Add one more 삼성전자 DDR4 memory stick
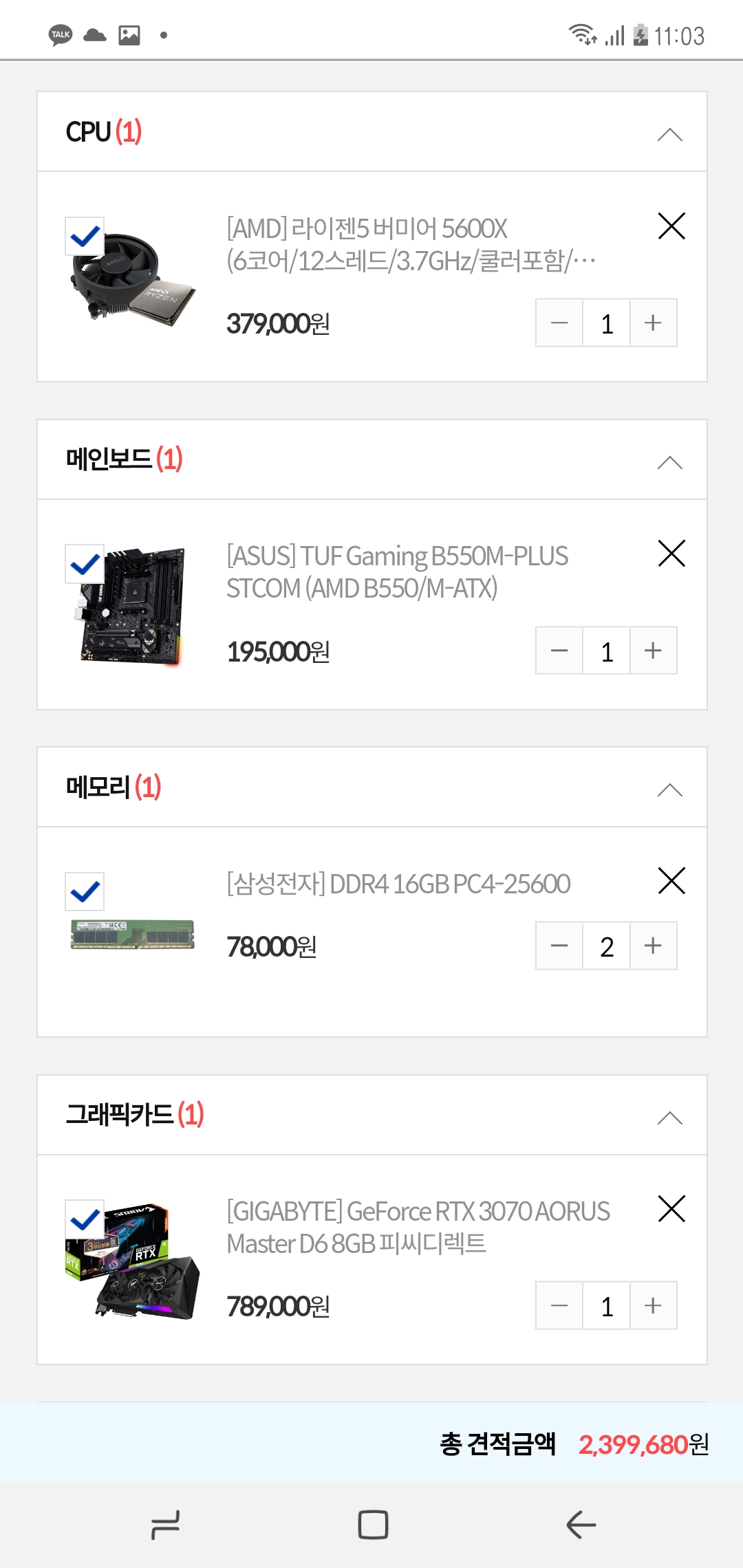Image resolution: width=743 pixels, height=1568 pixels. click(x=653, y=946)
